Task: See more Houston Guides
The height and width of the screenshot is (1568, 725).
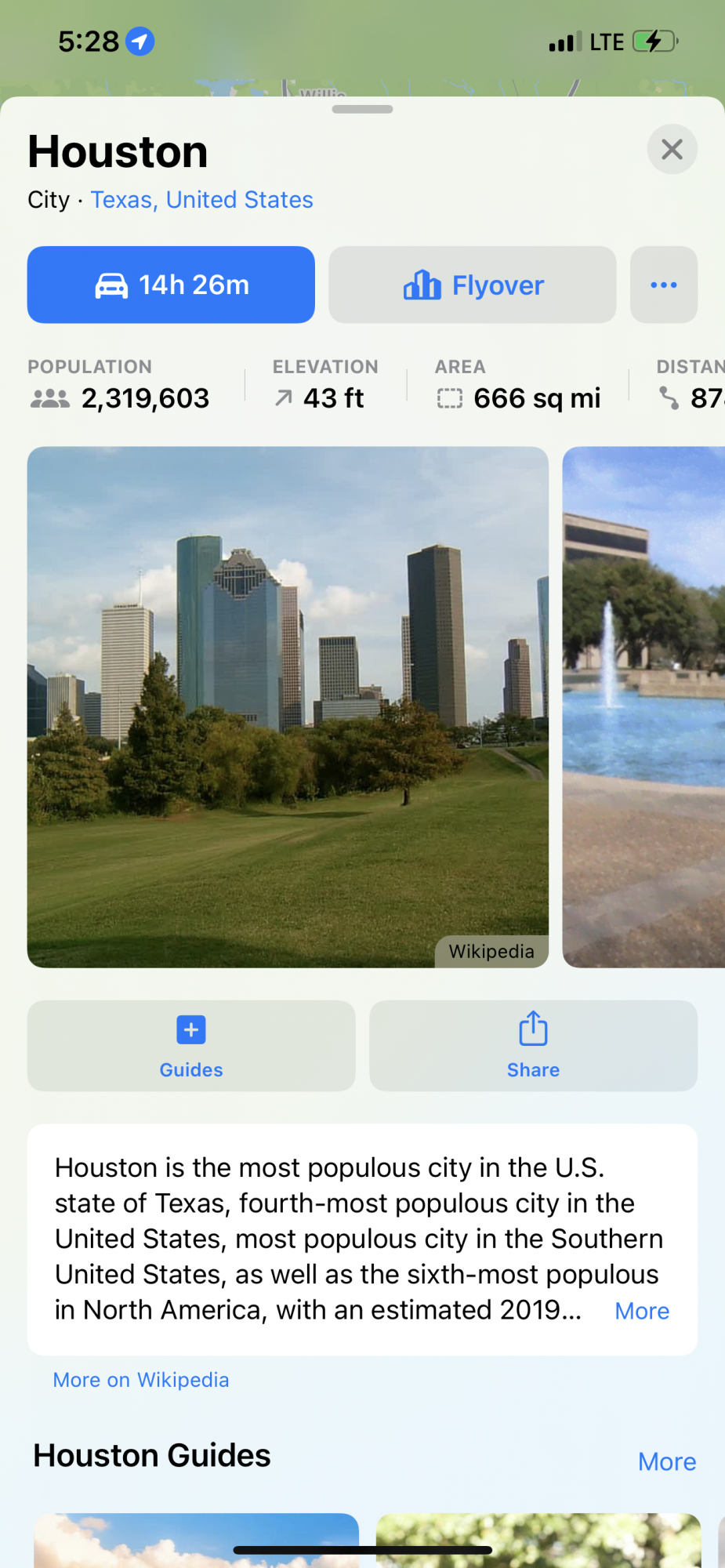Action: (x=666, y=1461)
